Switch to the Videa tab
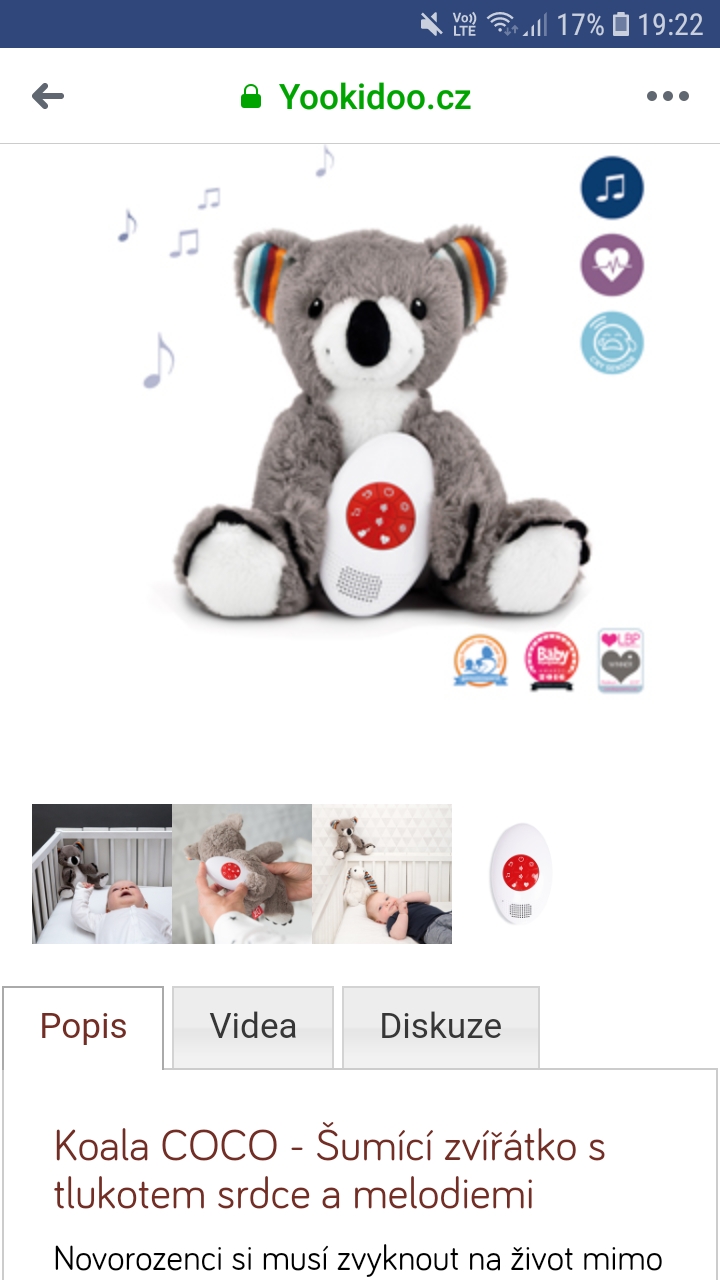The width and height of the screenshot is (720, 1280). (x=253, y=1027)
